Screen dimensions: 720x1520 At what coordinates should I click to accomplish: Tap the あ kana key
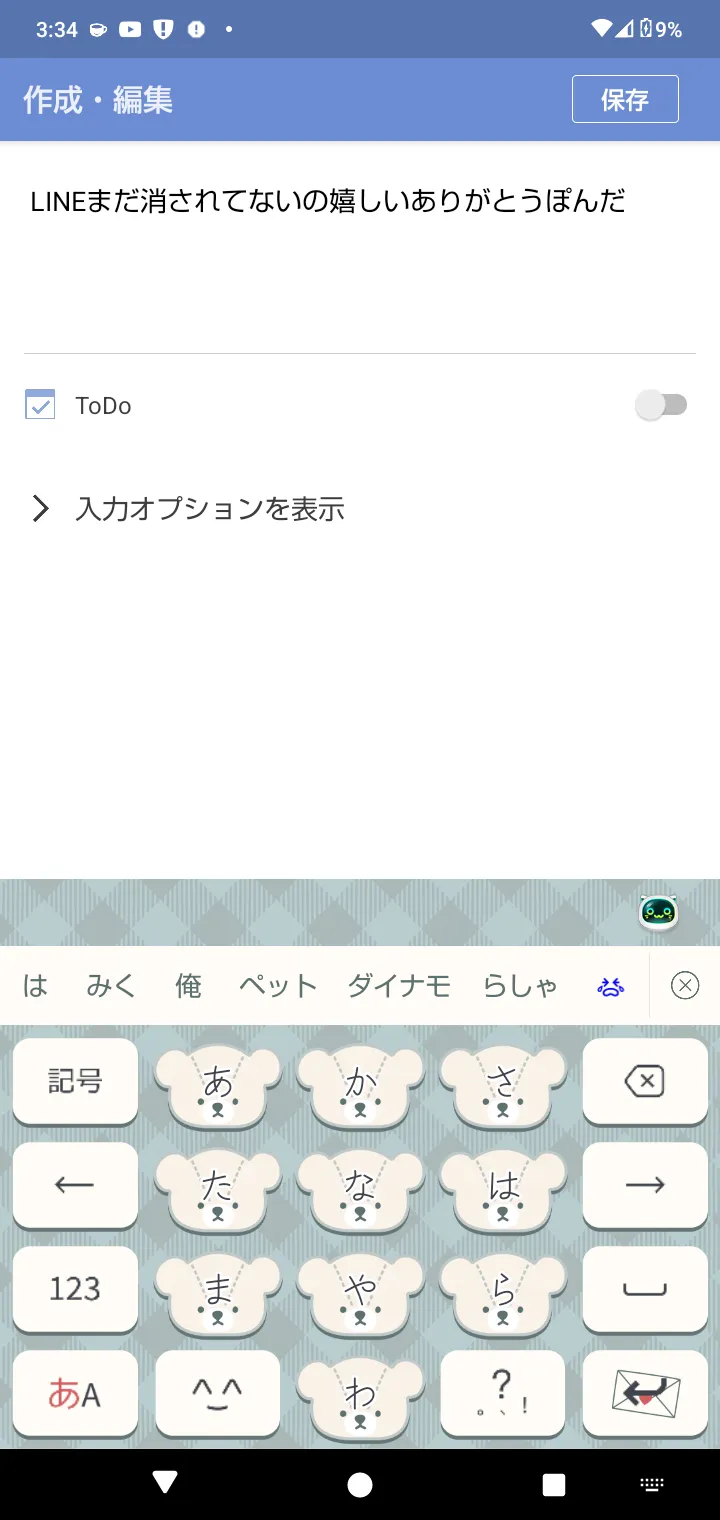pos(218,1085)
